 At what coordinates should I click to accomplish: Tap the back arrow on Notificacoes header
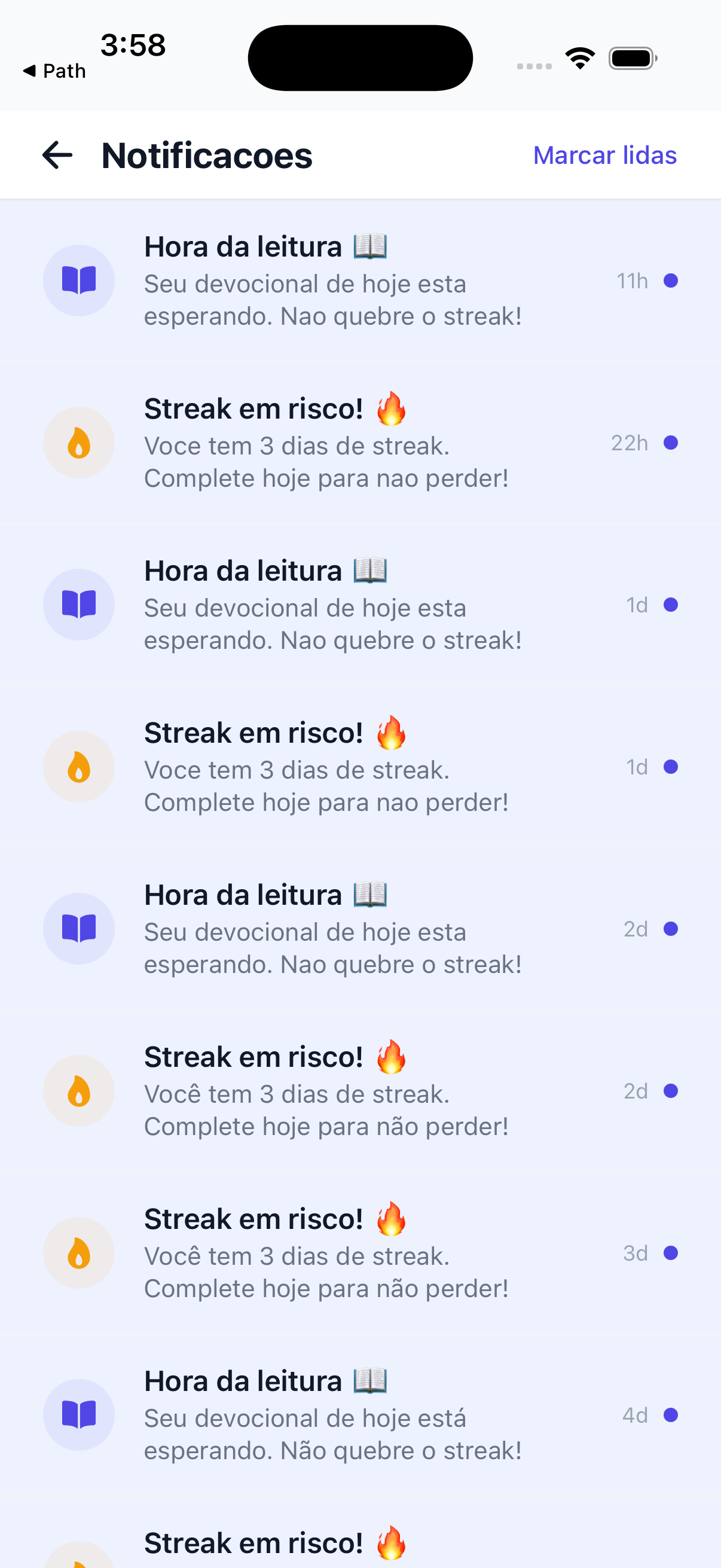[57, 156]
